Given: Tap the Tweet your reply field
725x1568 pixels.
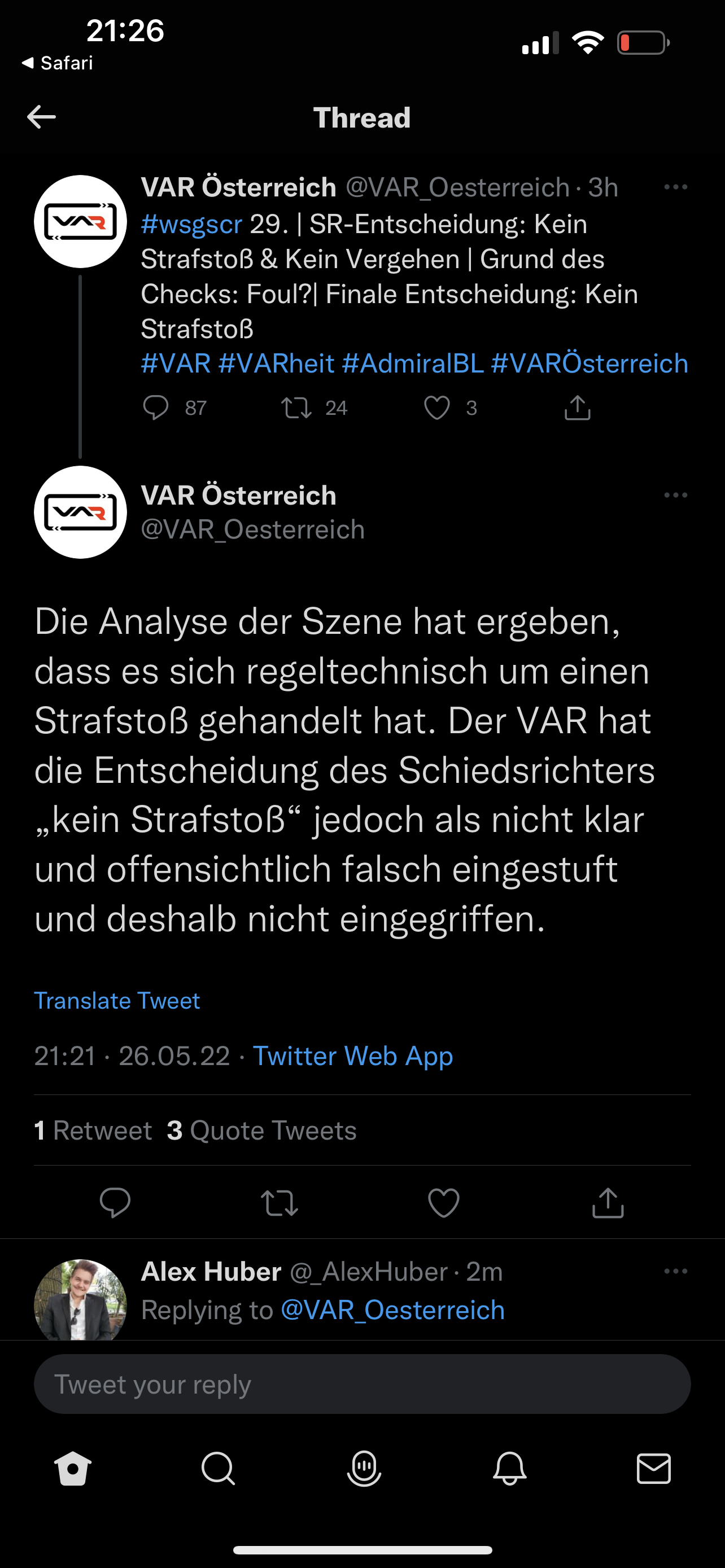Looking at the screenshot, I should tap(362, 1384).
